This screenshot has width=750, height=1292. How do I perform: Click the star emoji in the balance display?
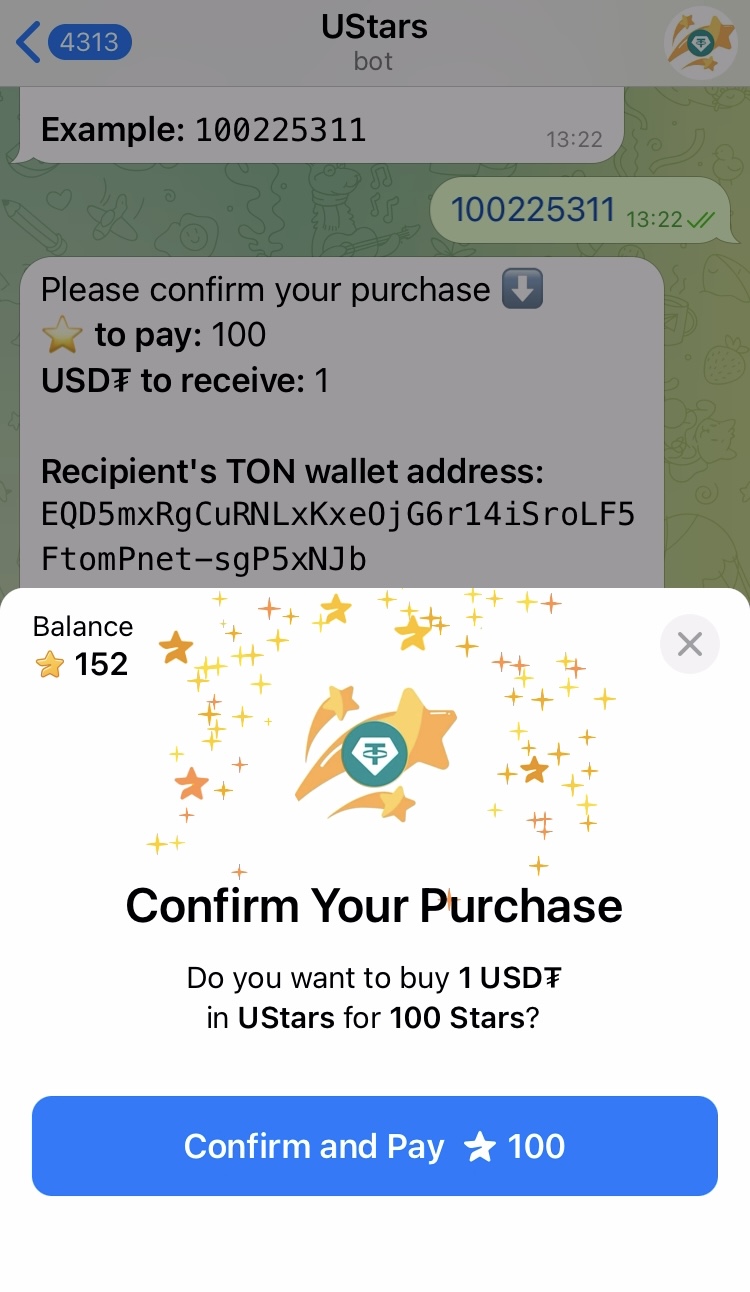pos(48,663)
